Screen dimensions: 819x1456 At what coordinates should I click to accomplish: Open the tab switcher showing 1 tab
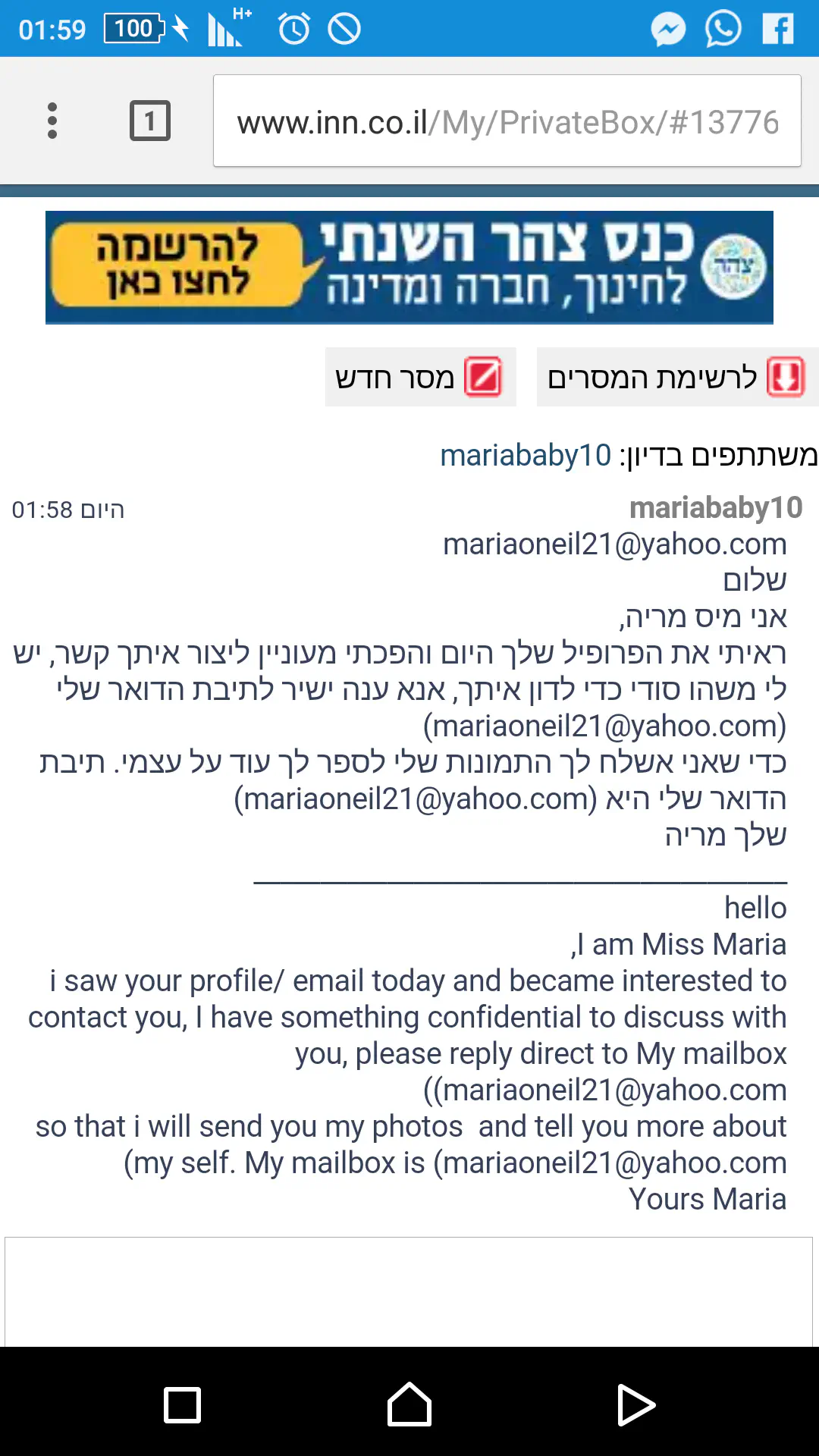(150, 121)
